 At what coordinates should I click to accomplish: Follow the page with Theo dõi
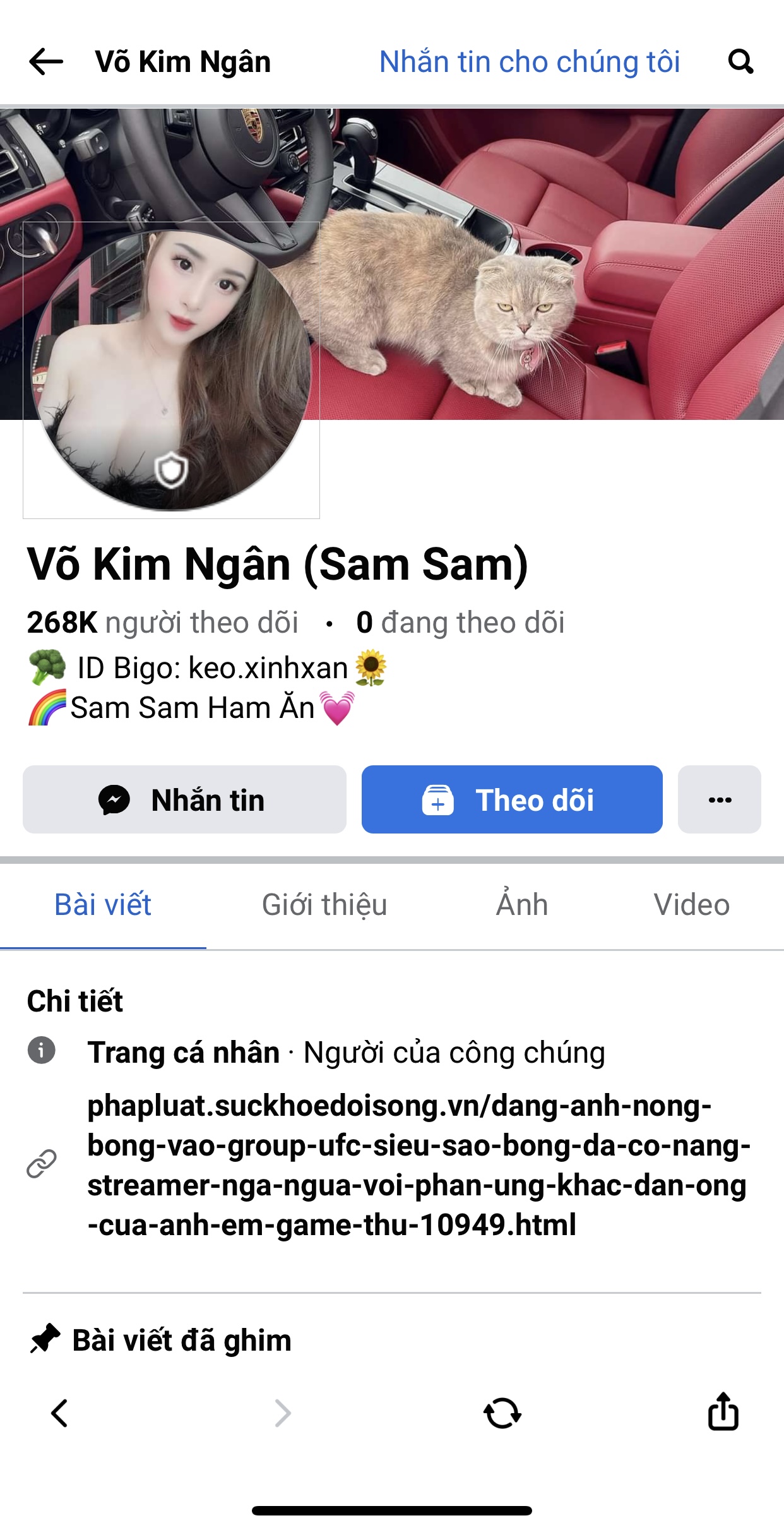(x=512, y=799)
